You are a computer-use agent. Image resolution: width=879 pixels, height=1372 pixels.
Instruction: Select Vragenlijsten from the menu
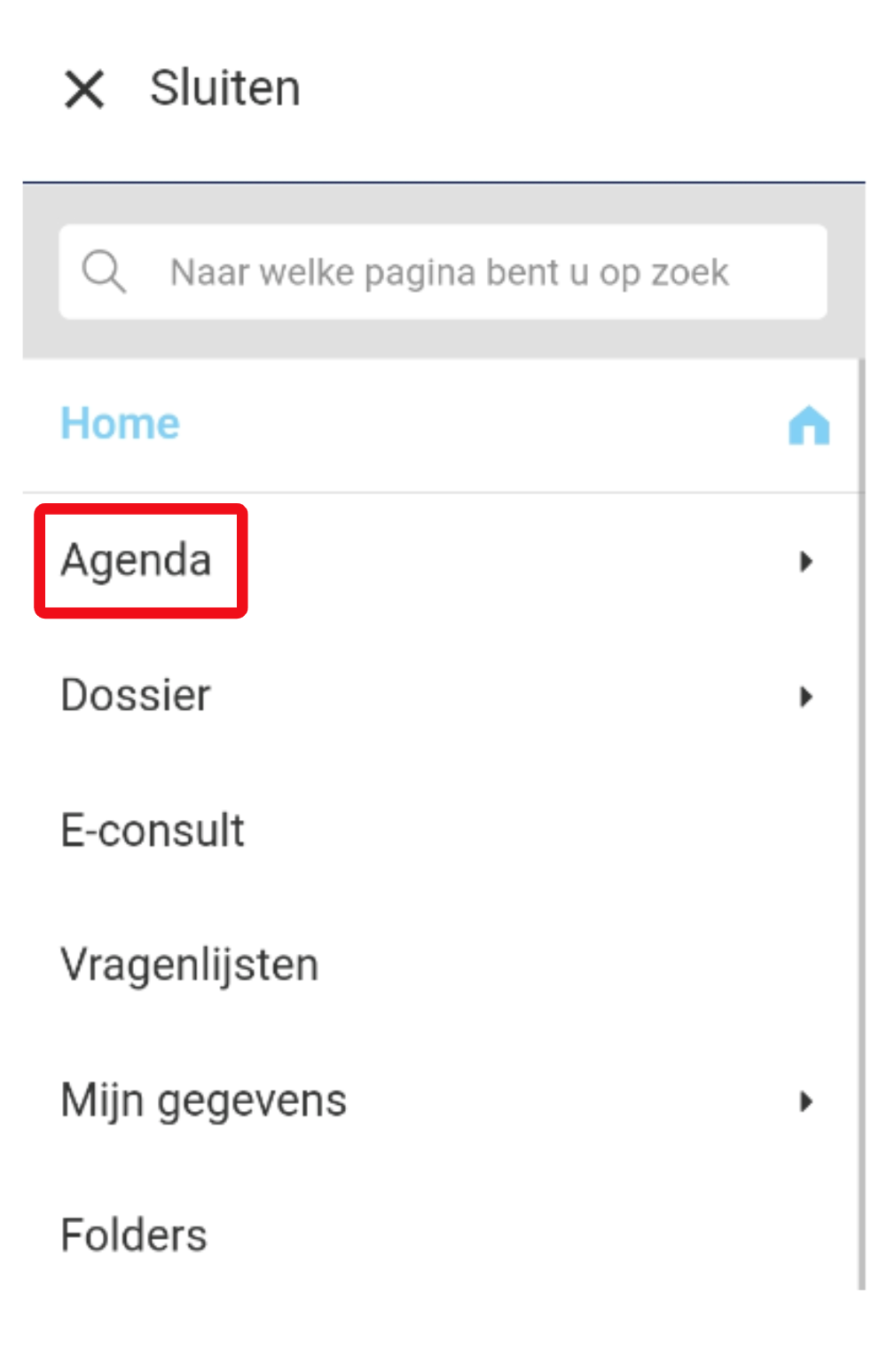point(189,966)
